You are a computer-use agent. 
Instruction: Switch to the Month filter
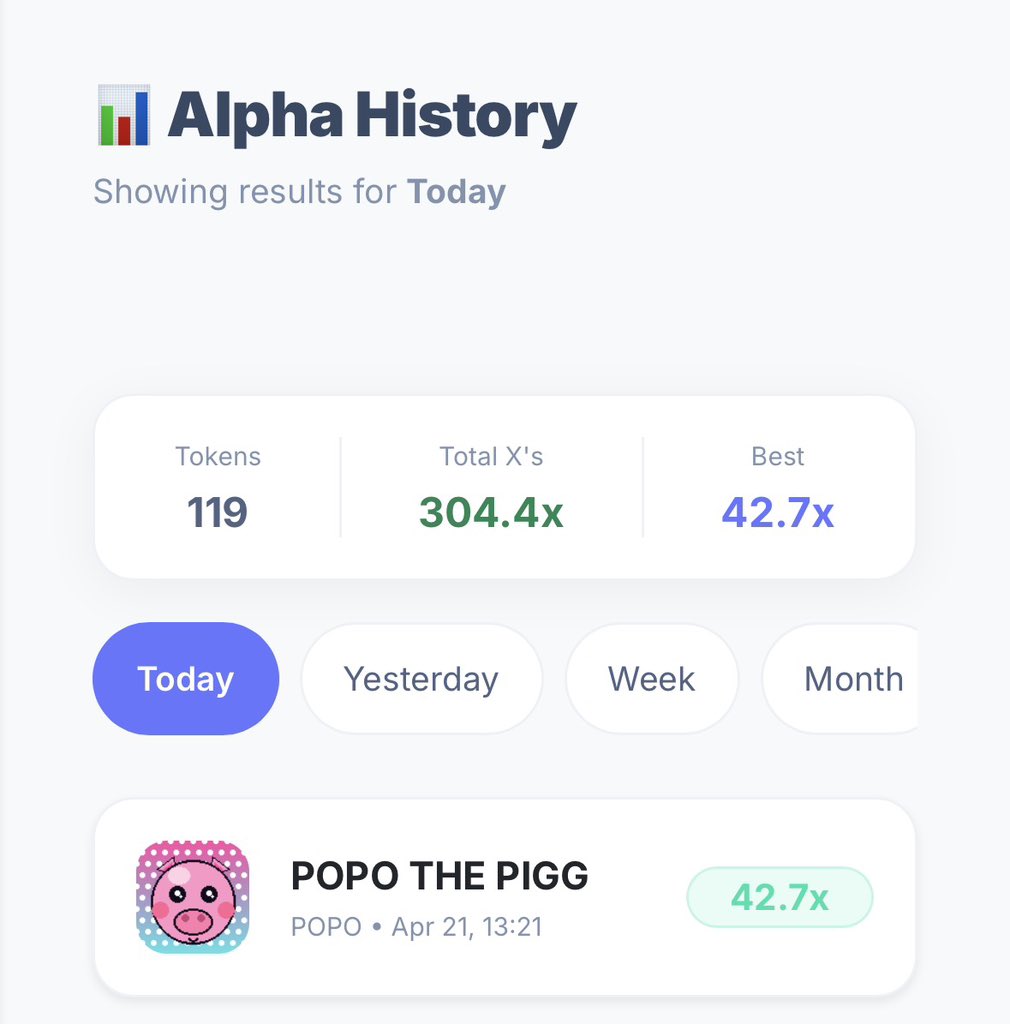[x=852, y=679]
